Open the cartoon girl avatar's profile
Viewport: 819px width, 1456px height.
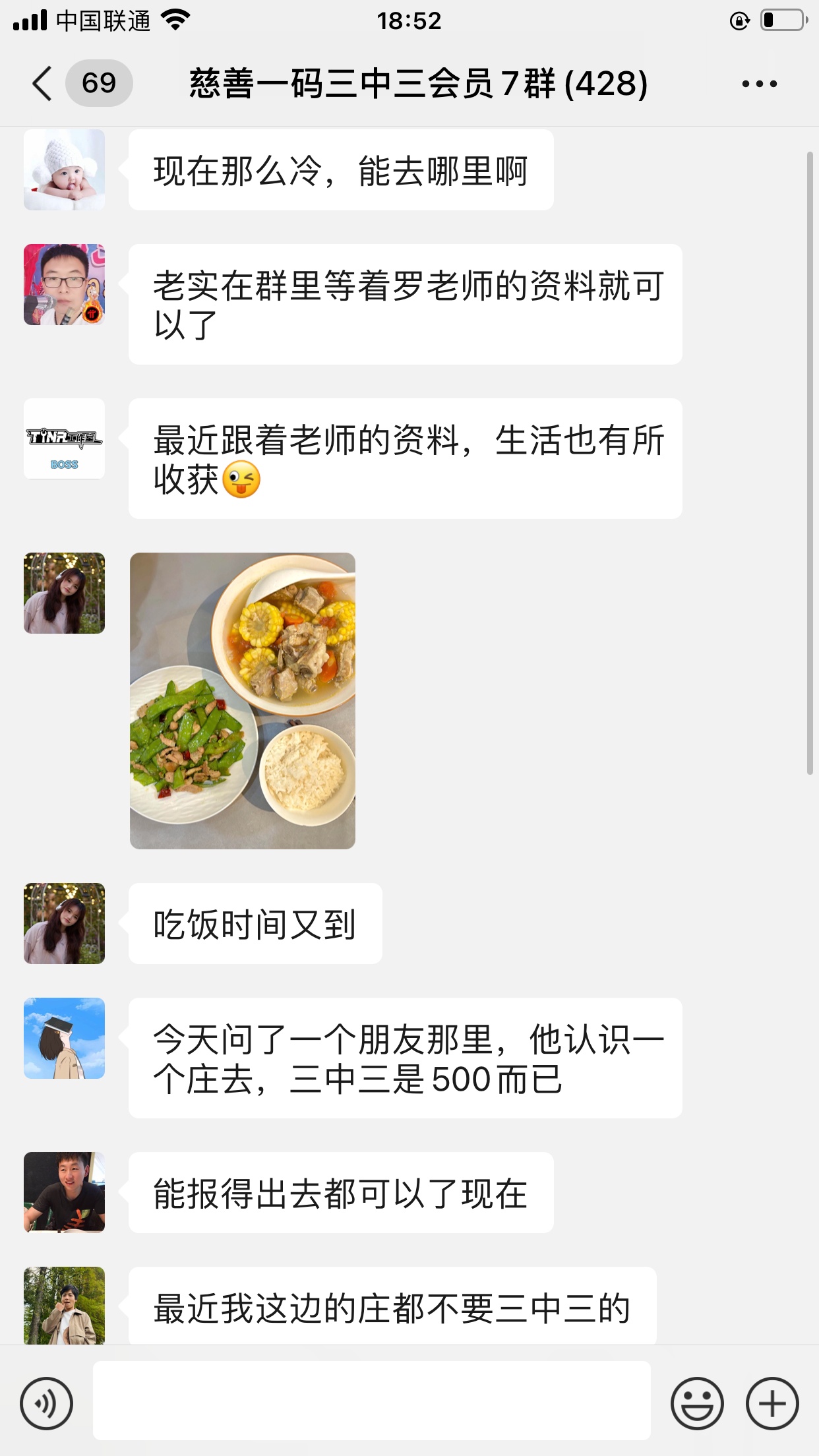[65, 1038]
